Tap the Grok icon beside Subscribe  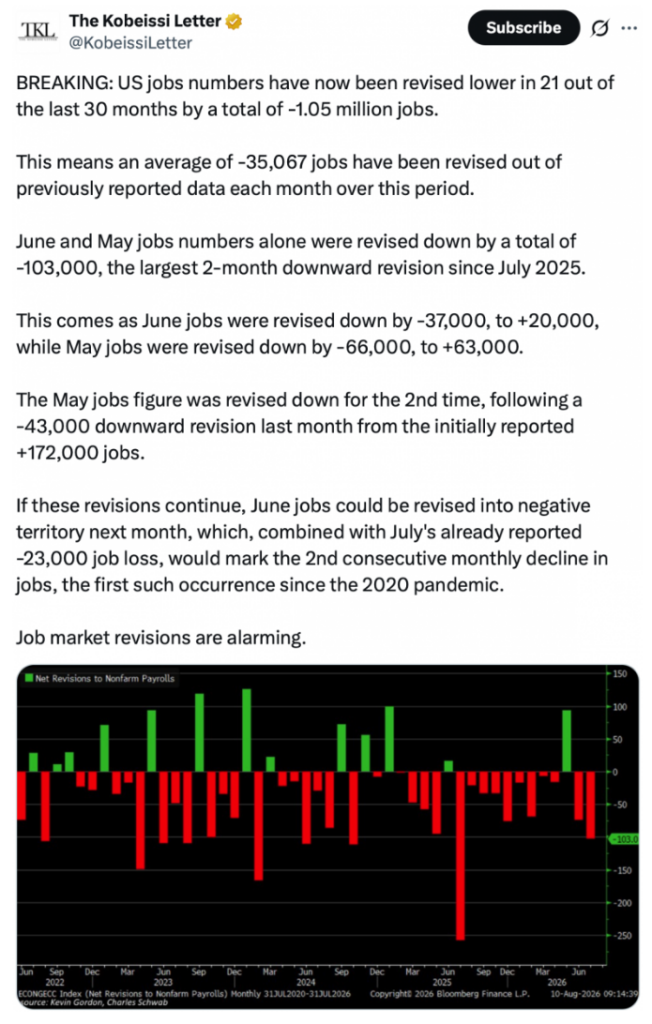pos(600,28)
